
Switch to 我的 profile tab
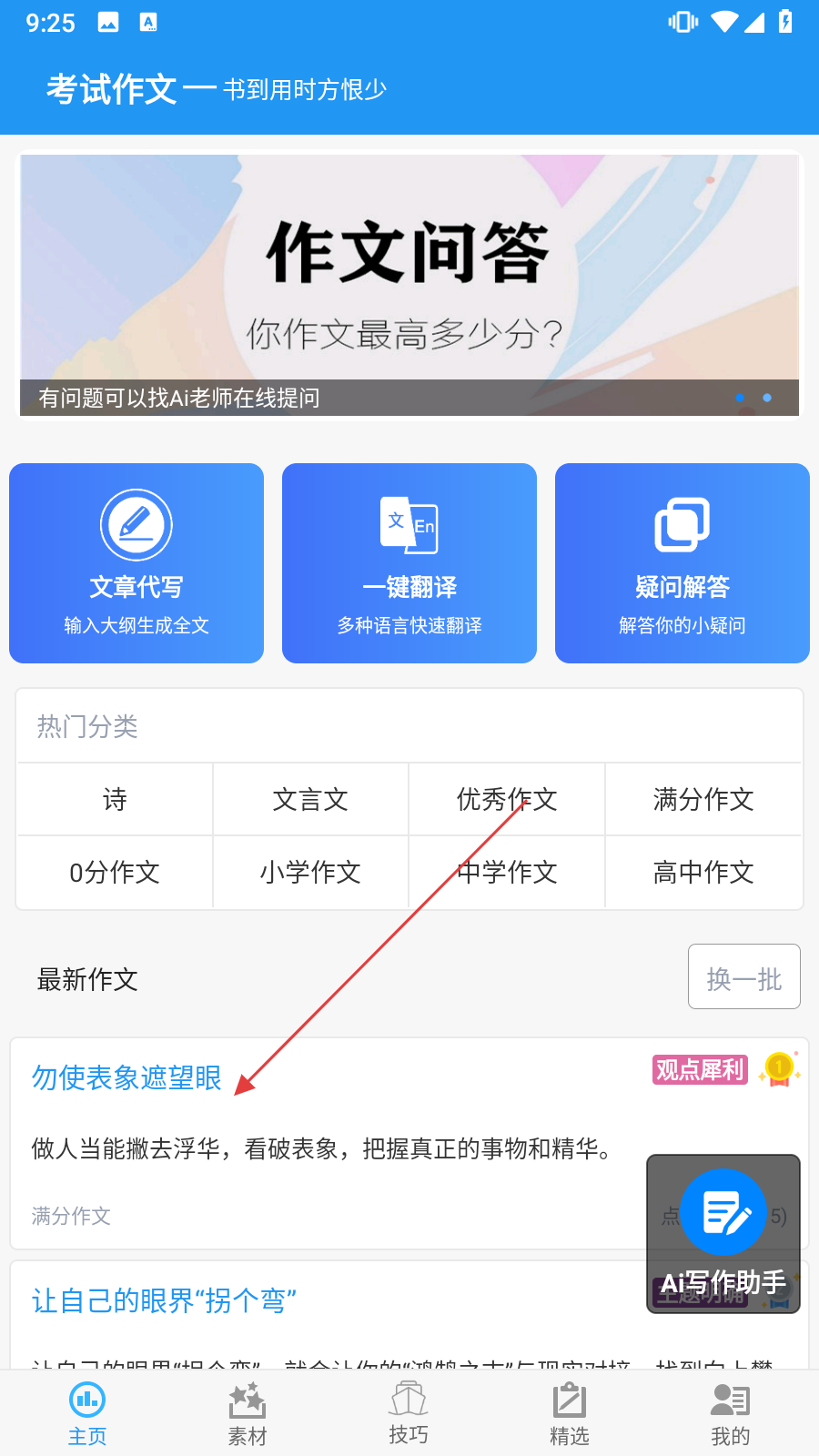click(730, 1413)
